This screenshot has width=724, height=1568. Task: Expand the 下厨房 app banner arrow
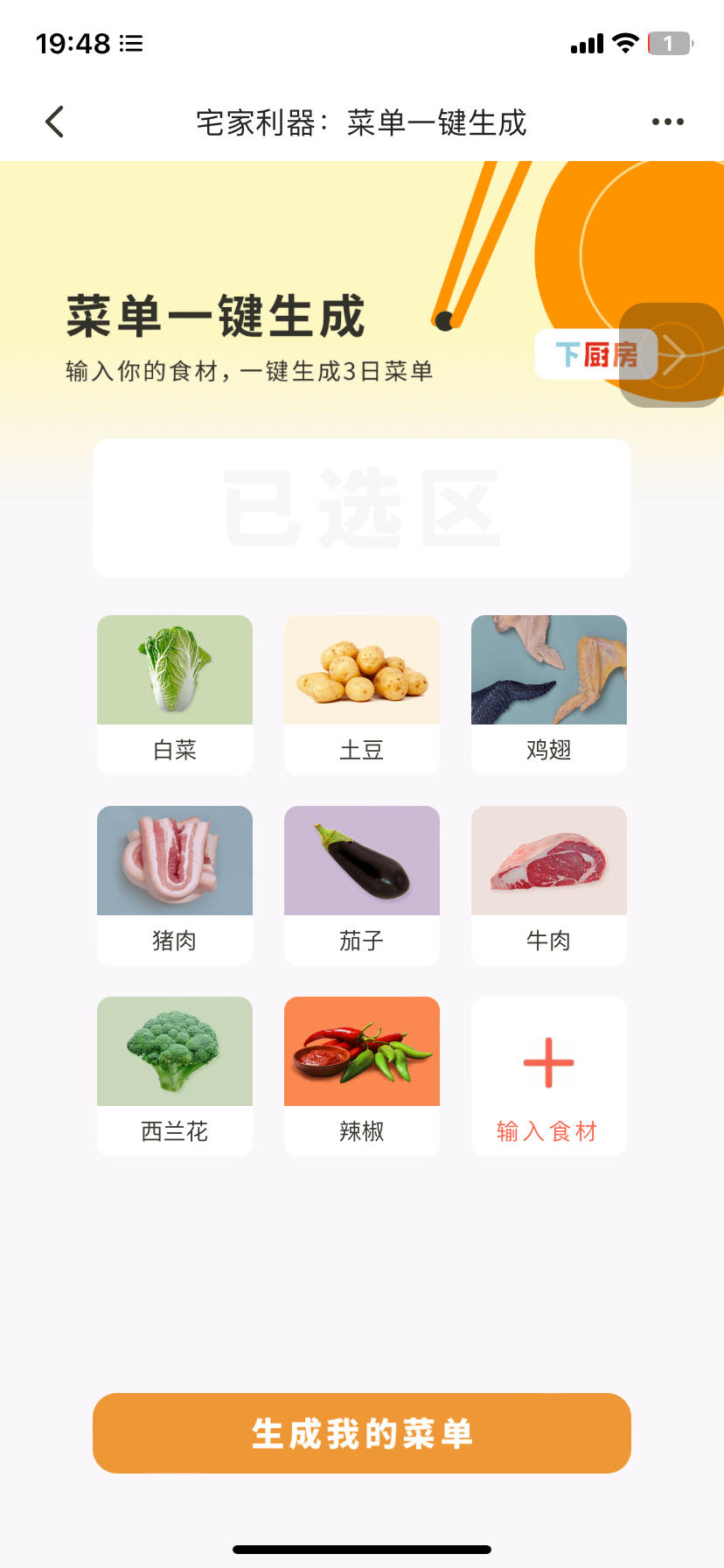click(x=676, y=355)
